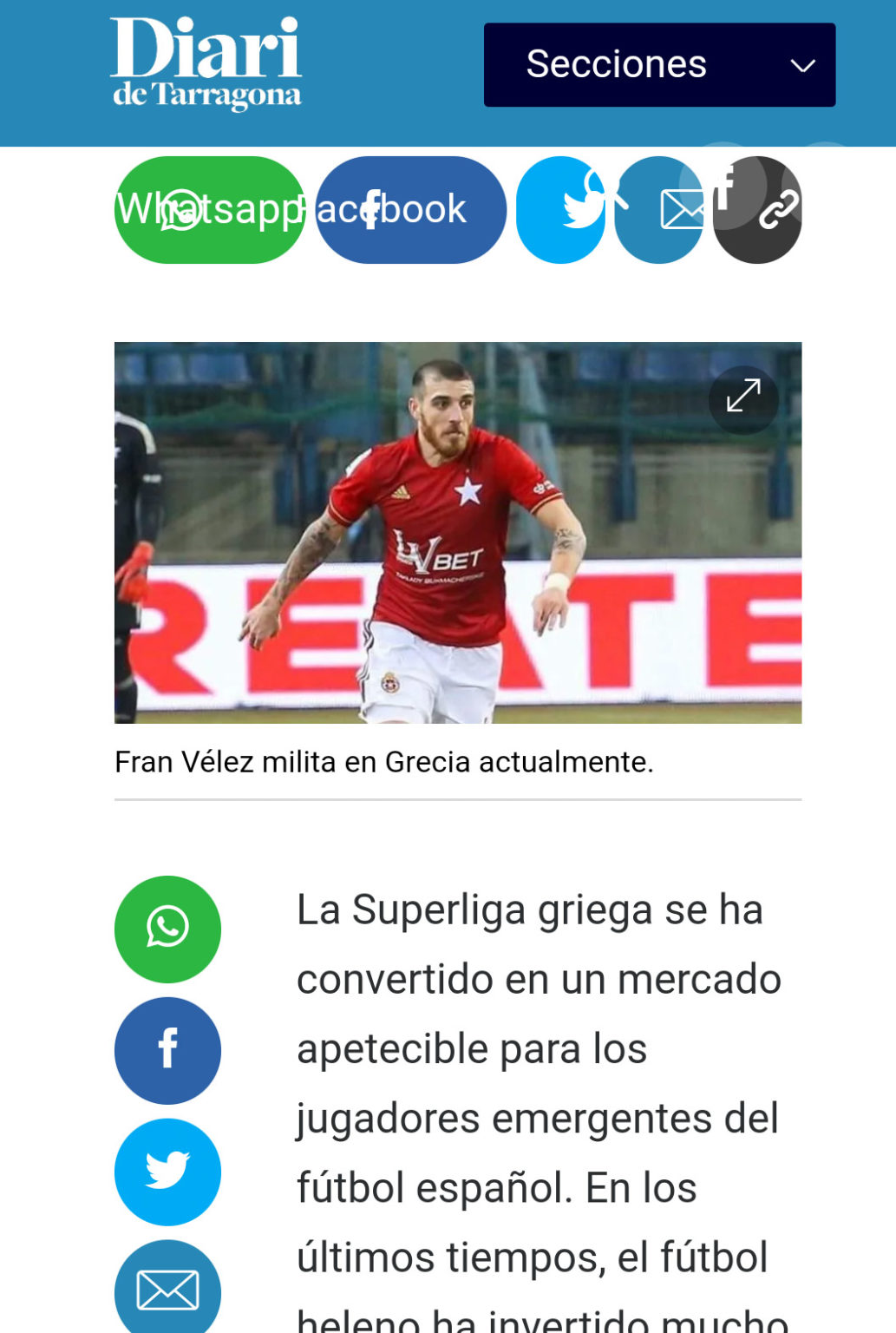Email the article from the share row above the photo

coord(660,210)
